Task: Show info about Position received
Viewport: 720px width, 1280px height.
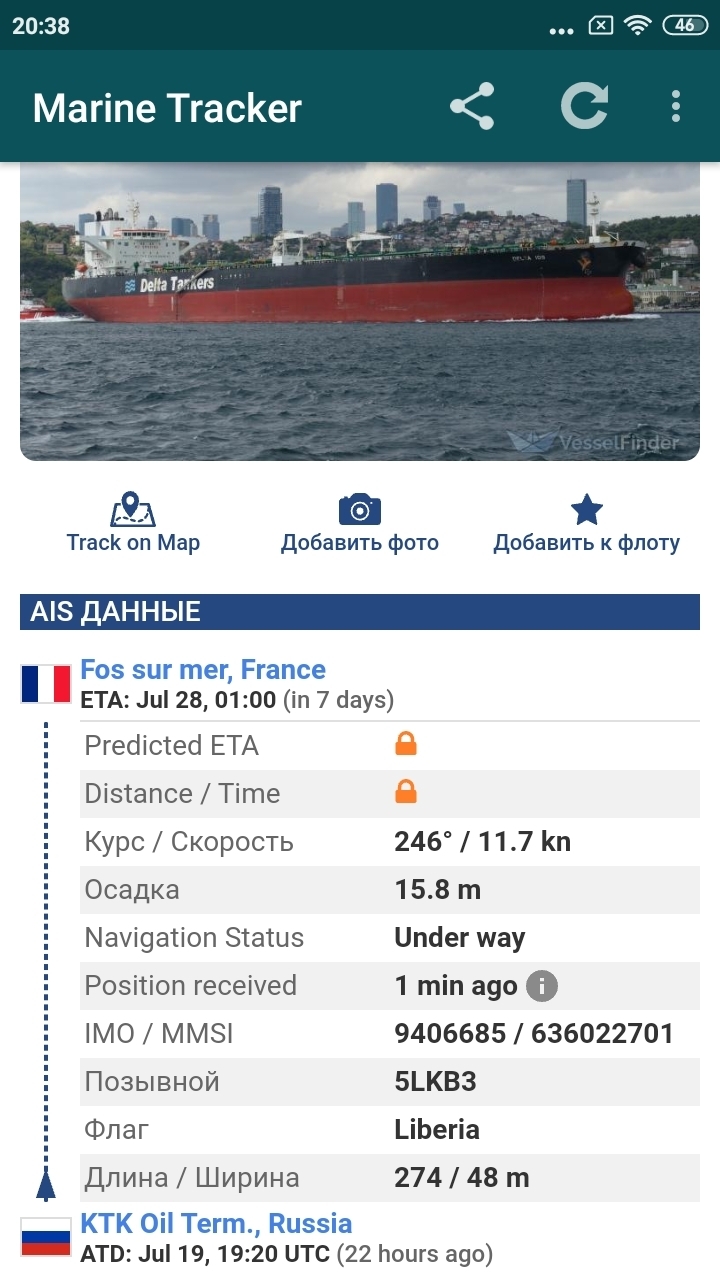Action: [542, 986]
